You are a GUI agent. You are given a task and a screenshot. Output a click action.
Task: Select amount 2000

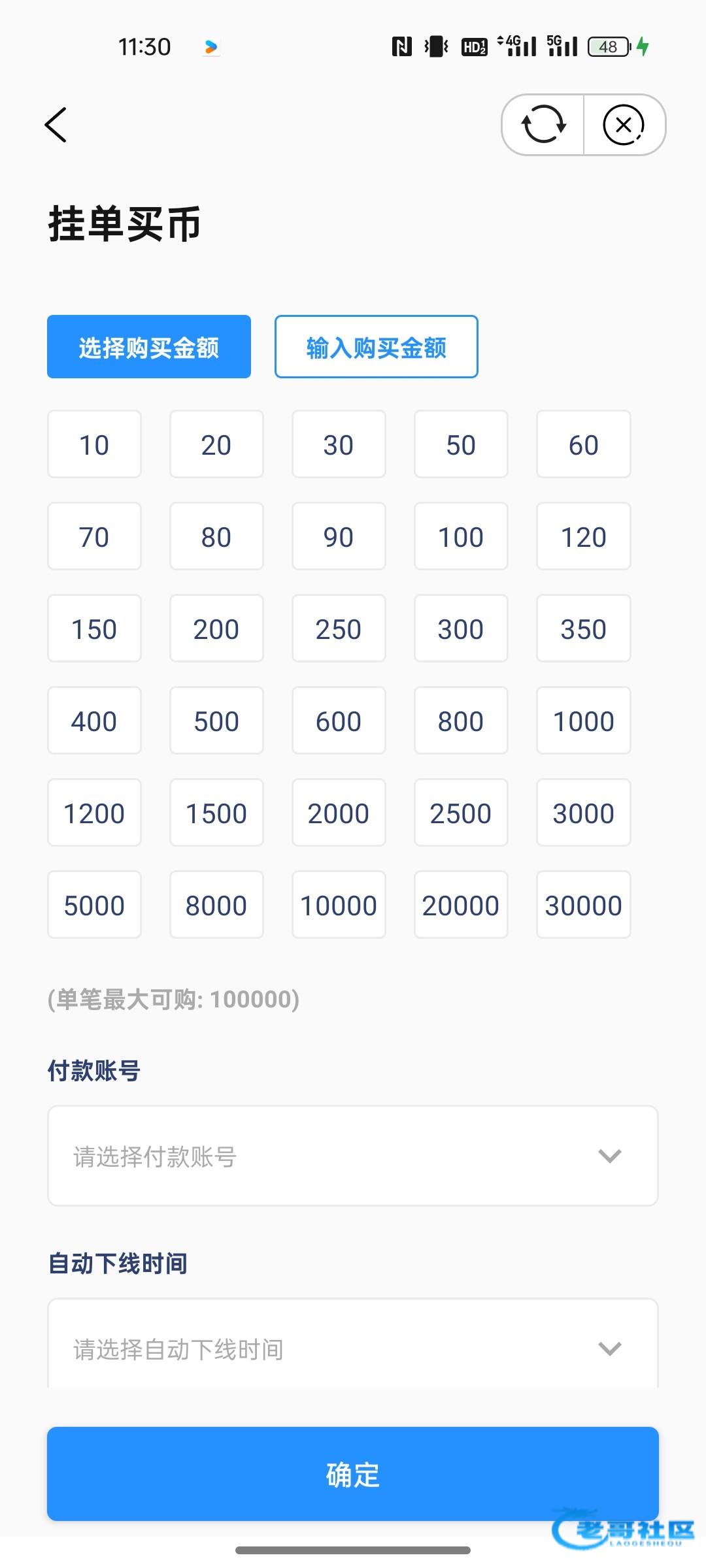click(339, 813)
